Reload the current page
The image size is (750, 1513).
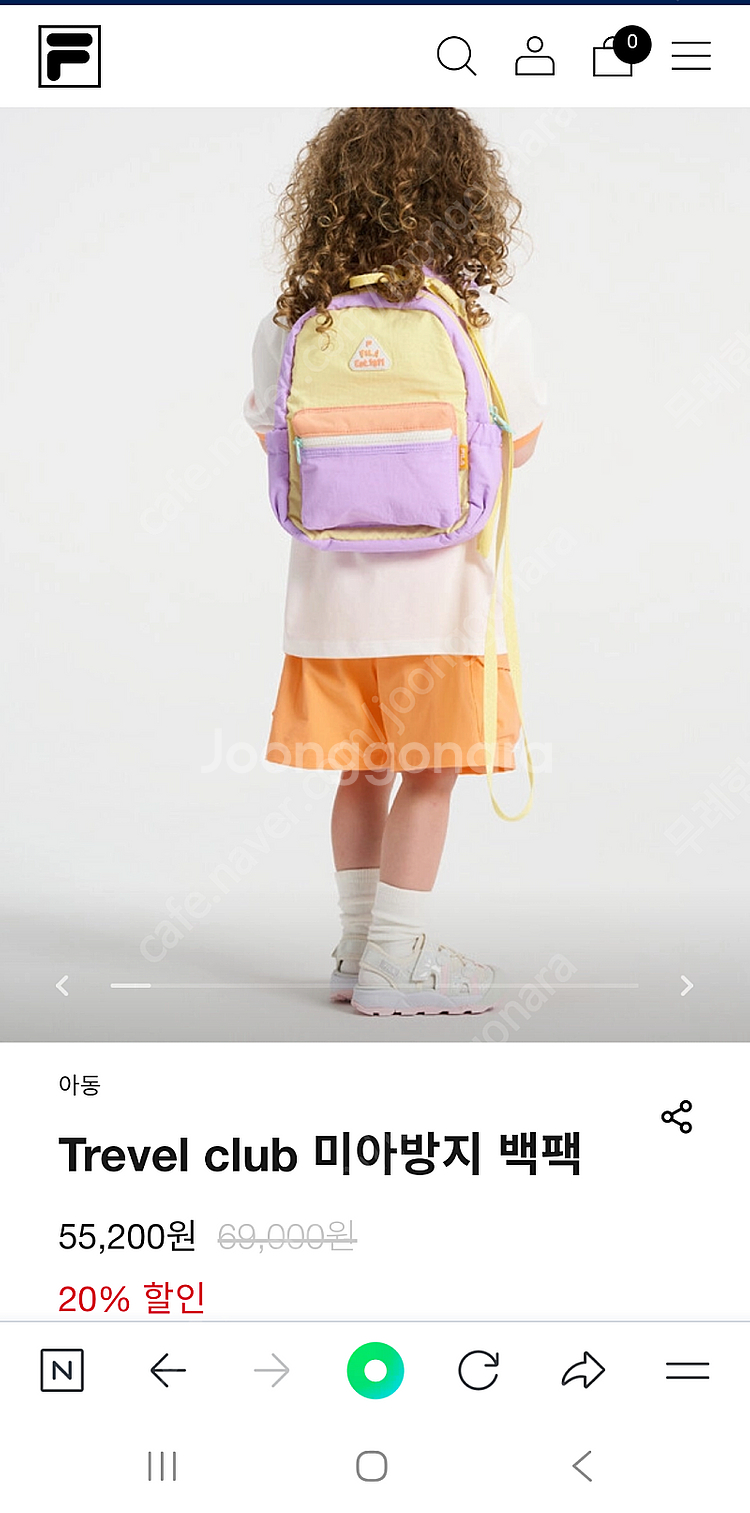[x=478, y=1371]
